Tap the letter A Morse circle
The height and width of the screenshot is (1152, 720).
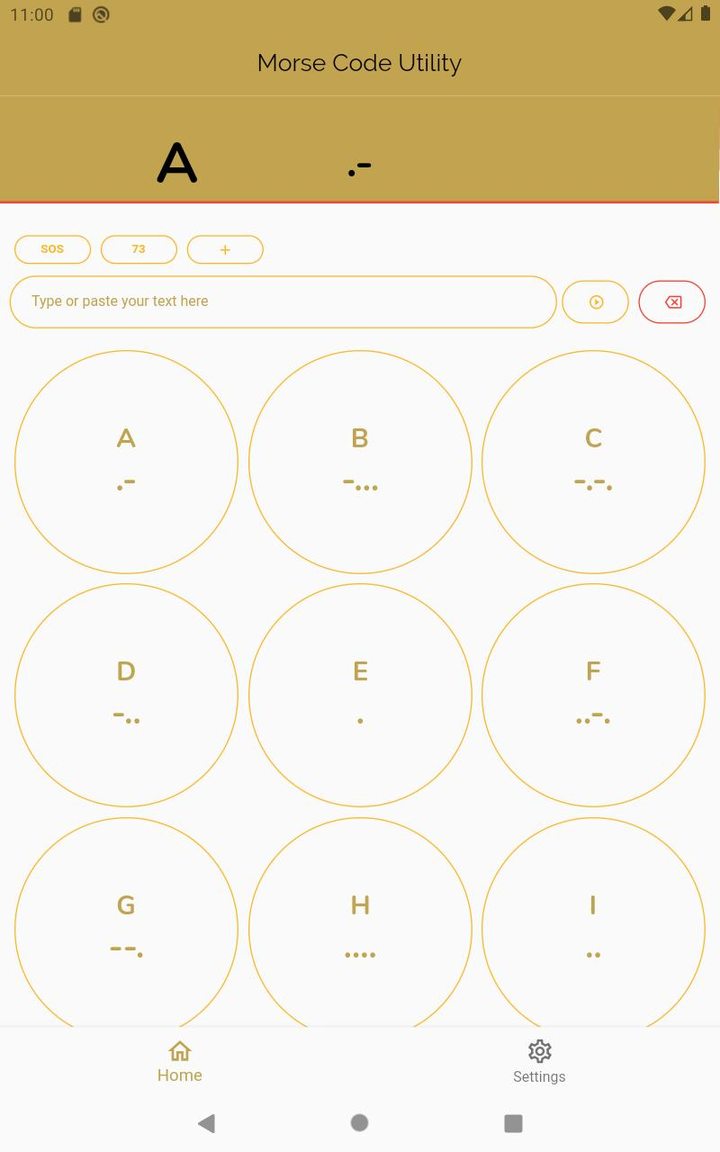(125, 460)
